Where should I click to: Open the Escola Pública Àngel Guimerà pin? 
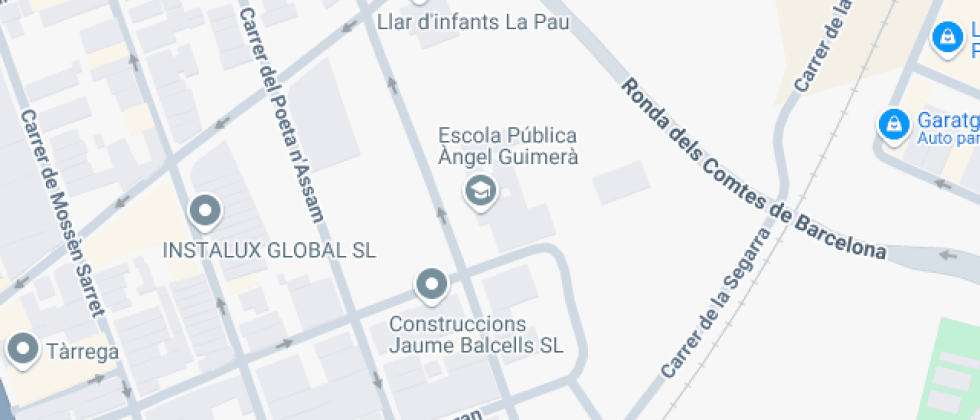481,190
